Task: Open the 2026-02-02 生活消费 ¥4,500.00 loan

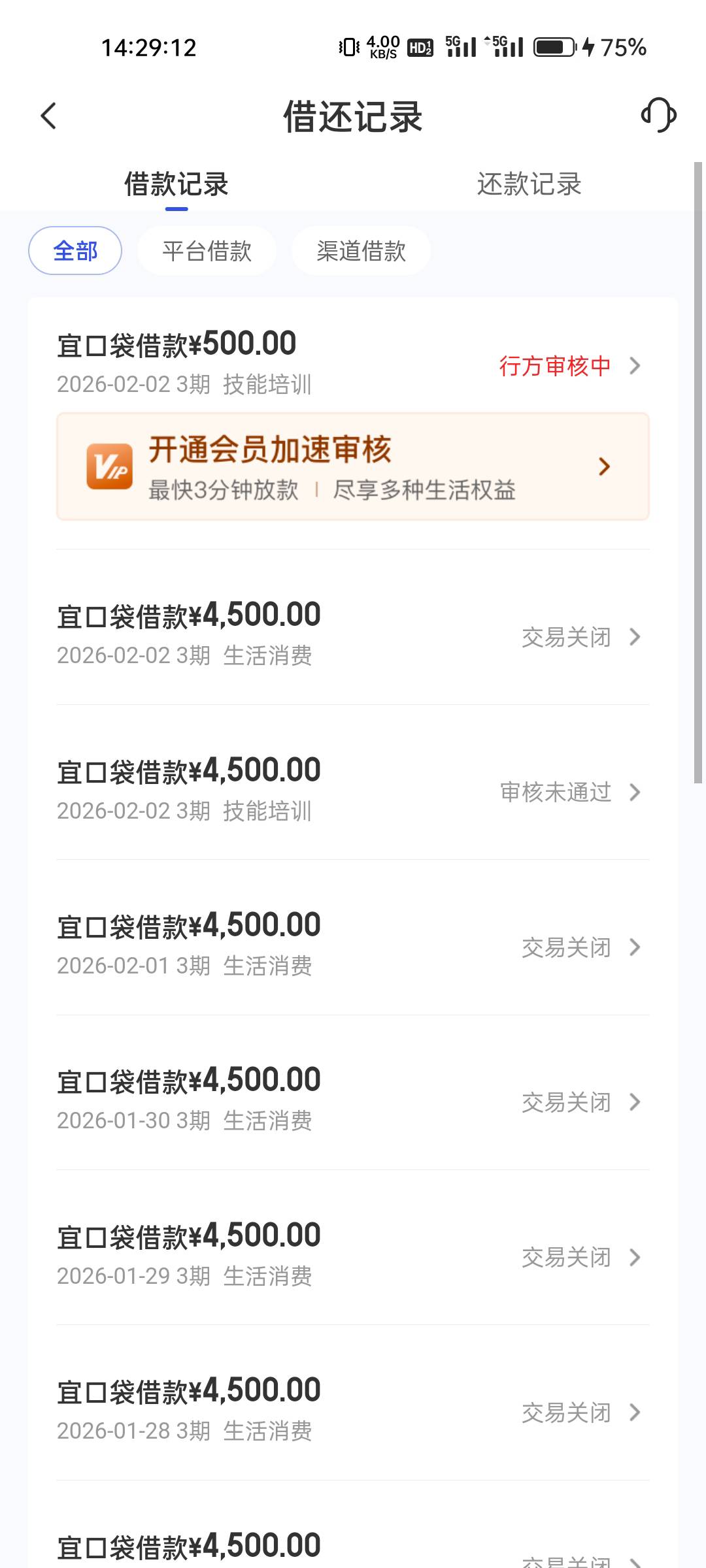Action: coord(353,635)
